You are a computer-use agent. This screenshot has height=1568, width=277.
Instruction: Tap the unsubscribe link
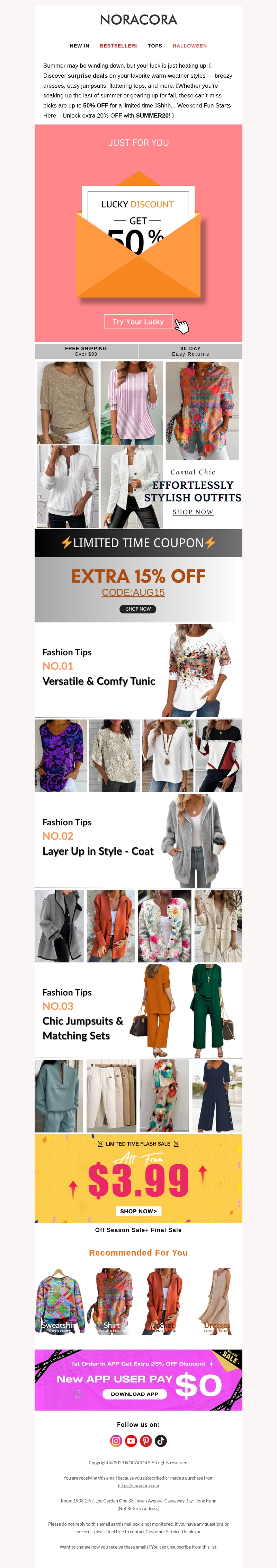tap(179, 1547)
